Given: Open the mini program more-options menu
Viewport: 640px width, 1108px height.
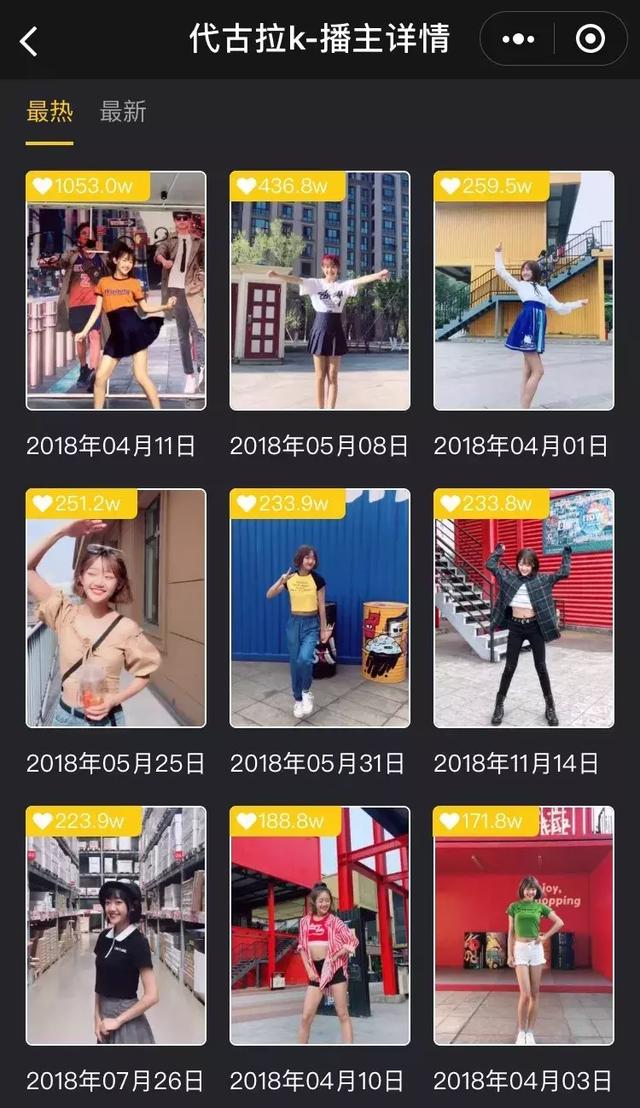Looking at the screenshot, I should (x=518, y=40).
